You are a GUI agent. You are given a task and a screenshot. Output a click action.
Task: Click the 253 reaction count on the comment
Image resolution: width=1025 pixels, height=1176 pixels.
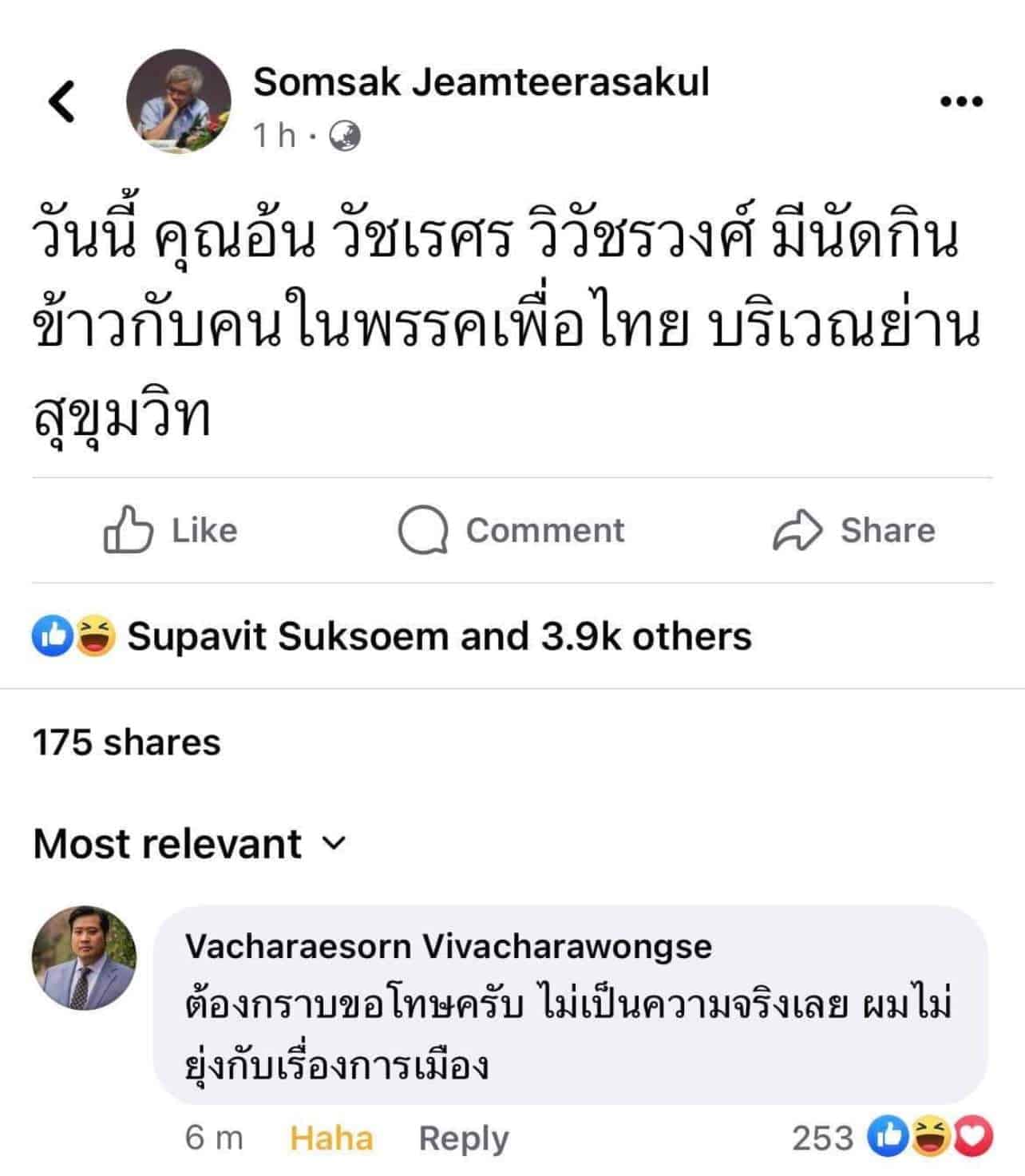click(x=825, y=1136)
